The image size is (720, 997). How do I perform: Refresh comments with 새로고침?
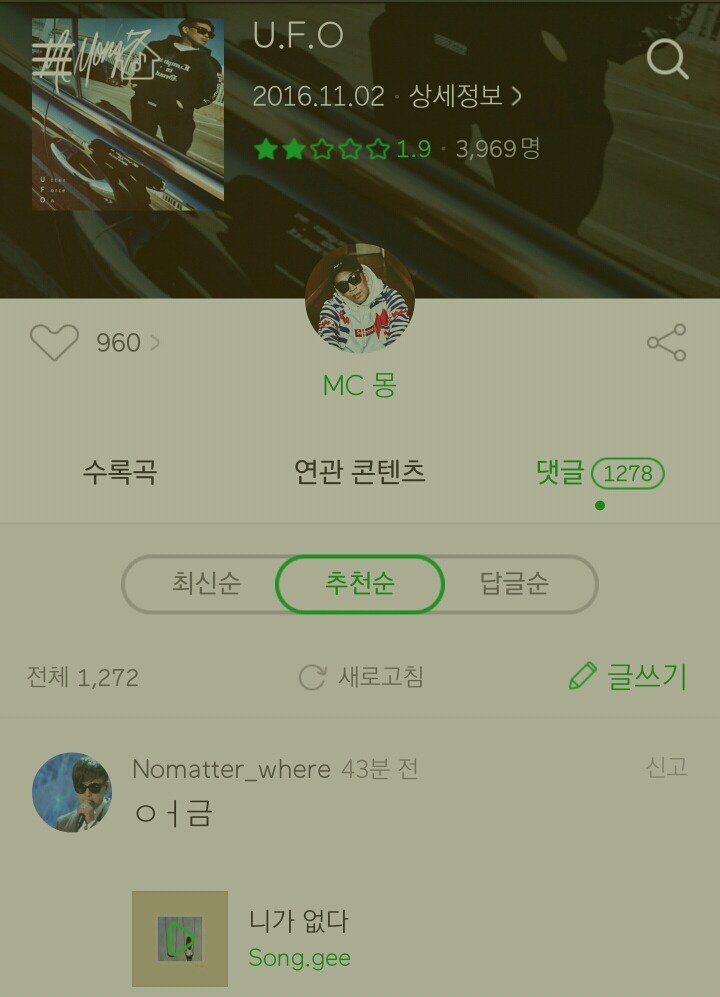[x=362, y=677]
